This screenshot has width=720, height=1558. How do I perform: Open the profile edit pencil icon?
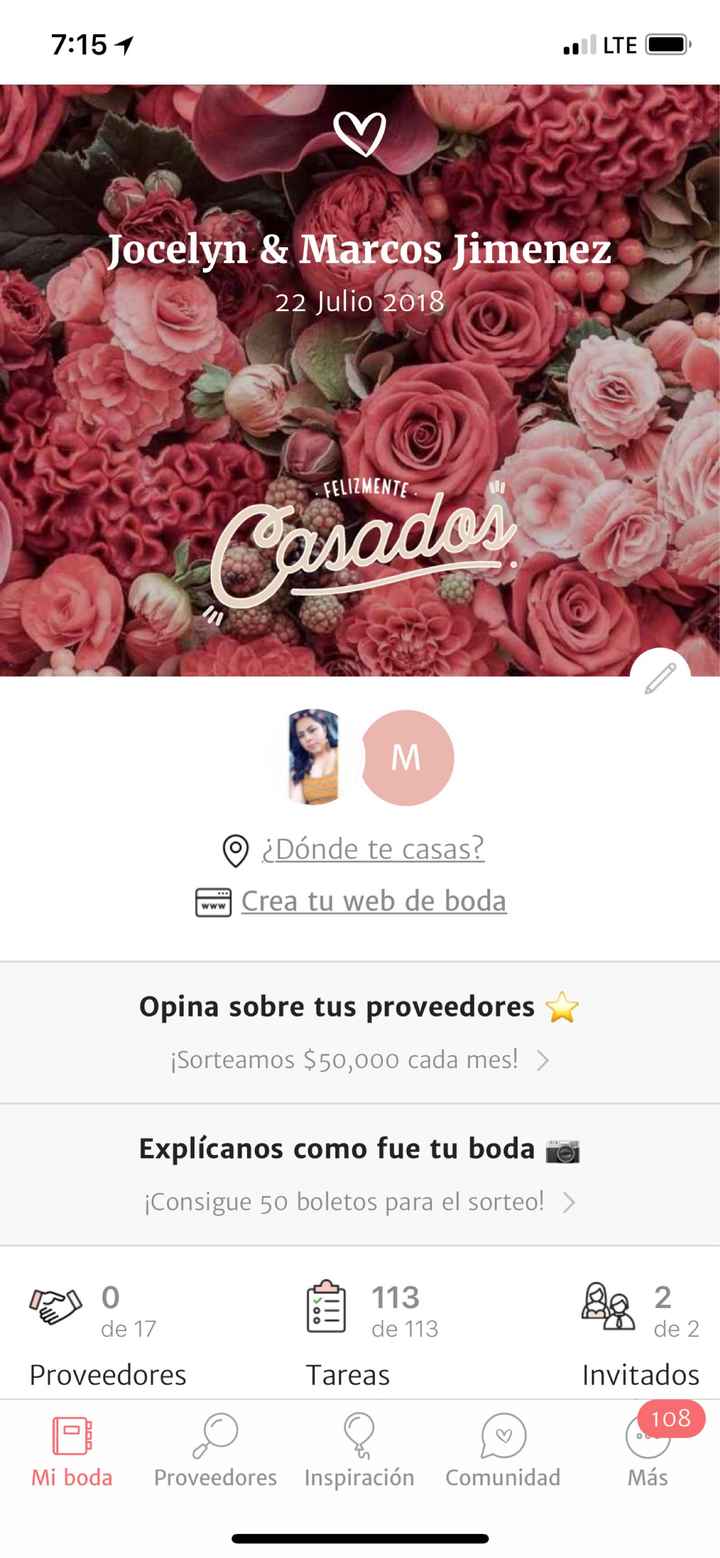(x=659, y=675)
